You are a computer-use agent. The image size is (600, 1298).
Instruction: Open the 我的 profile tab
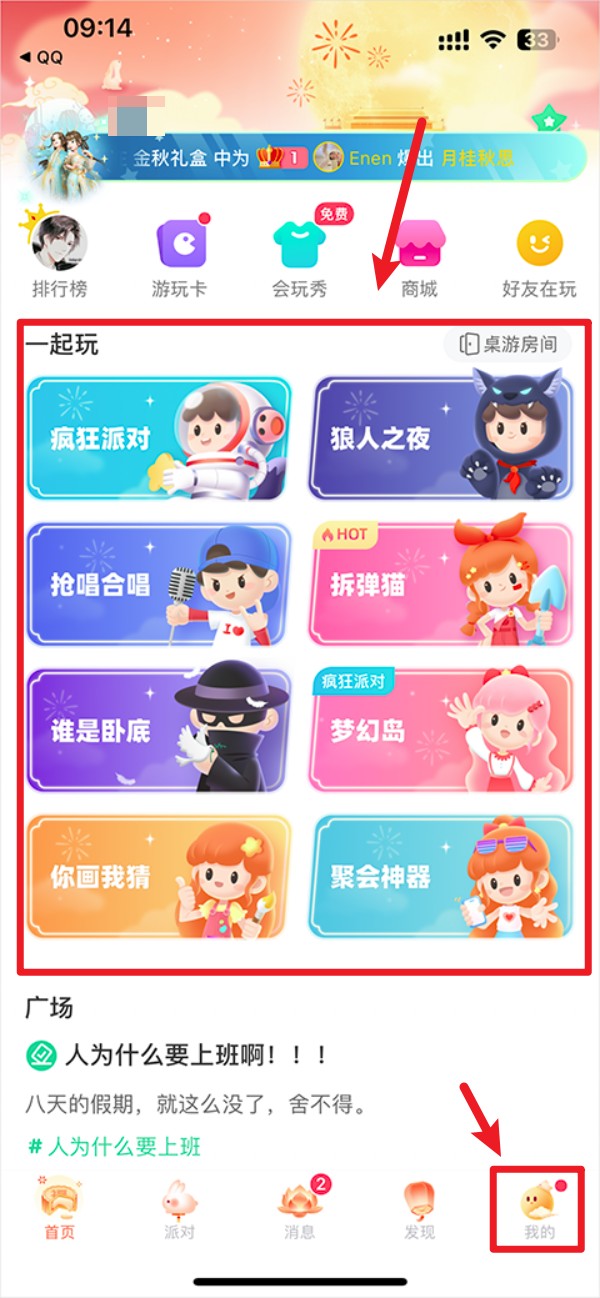pyautogui.click(x=539, y=1212)
